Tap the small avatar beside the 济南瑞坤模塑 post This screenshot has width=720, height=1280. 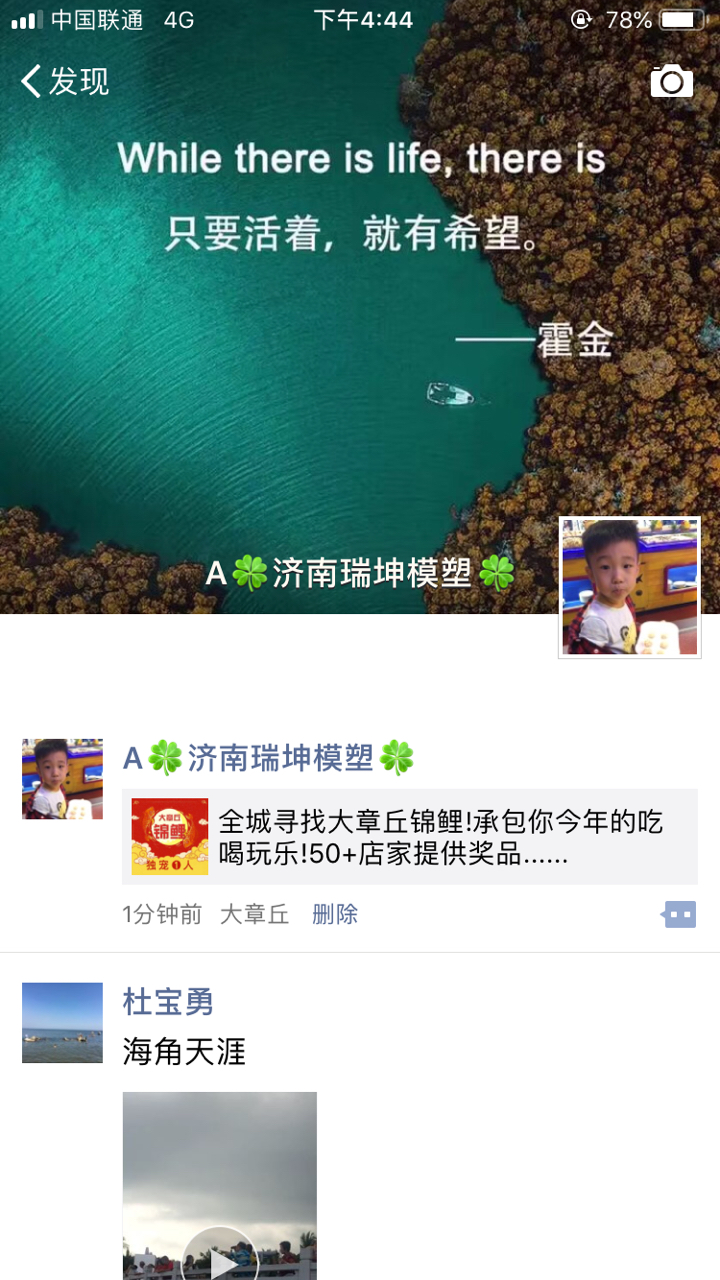62,779
